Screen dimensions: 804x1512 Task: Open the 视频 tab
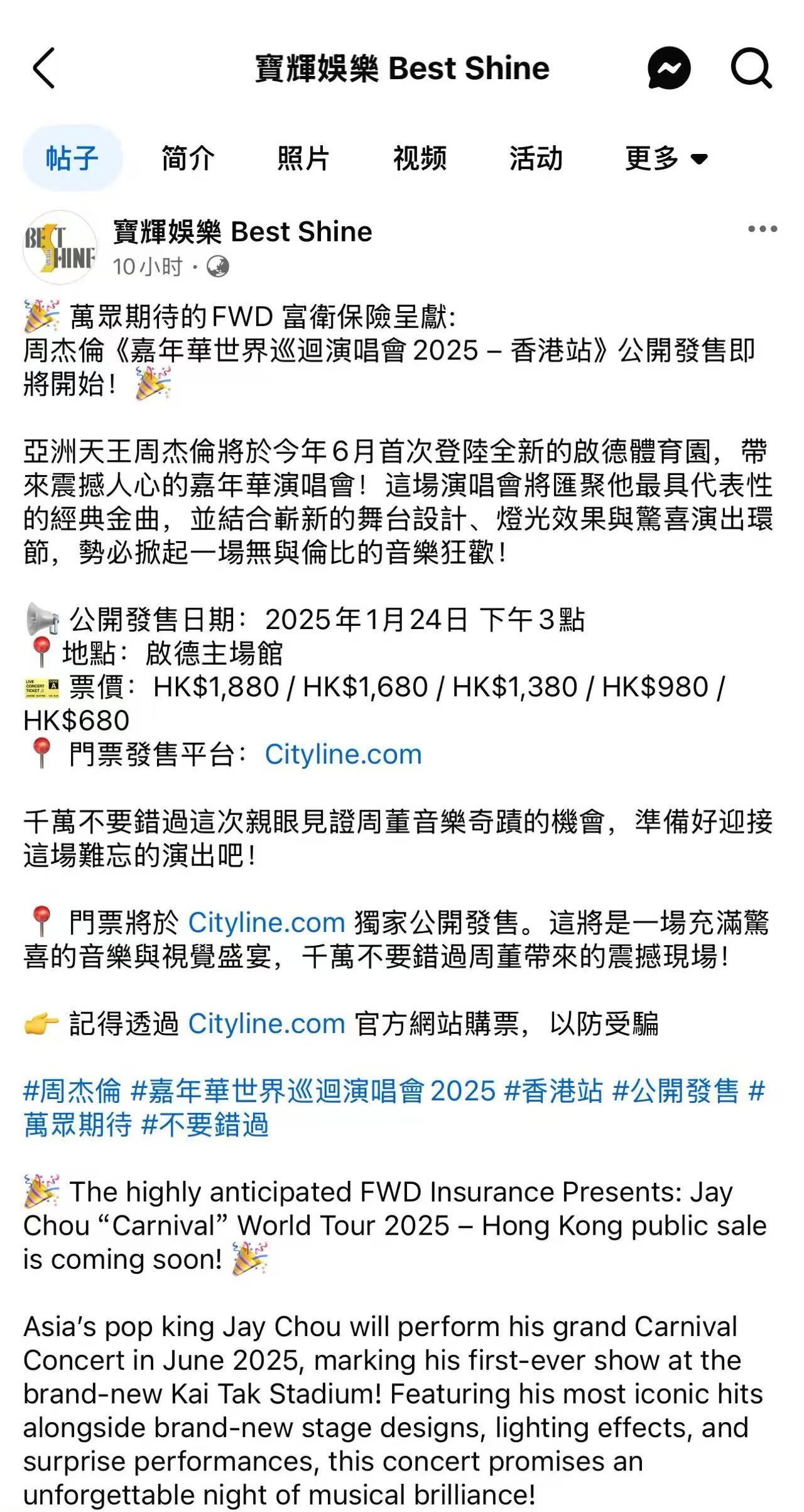tap(420, 158)
